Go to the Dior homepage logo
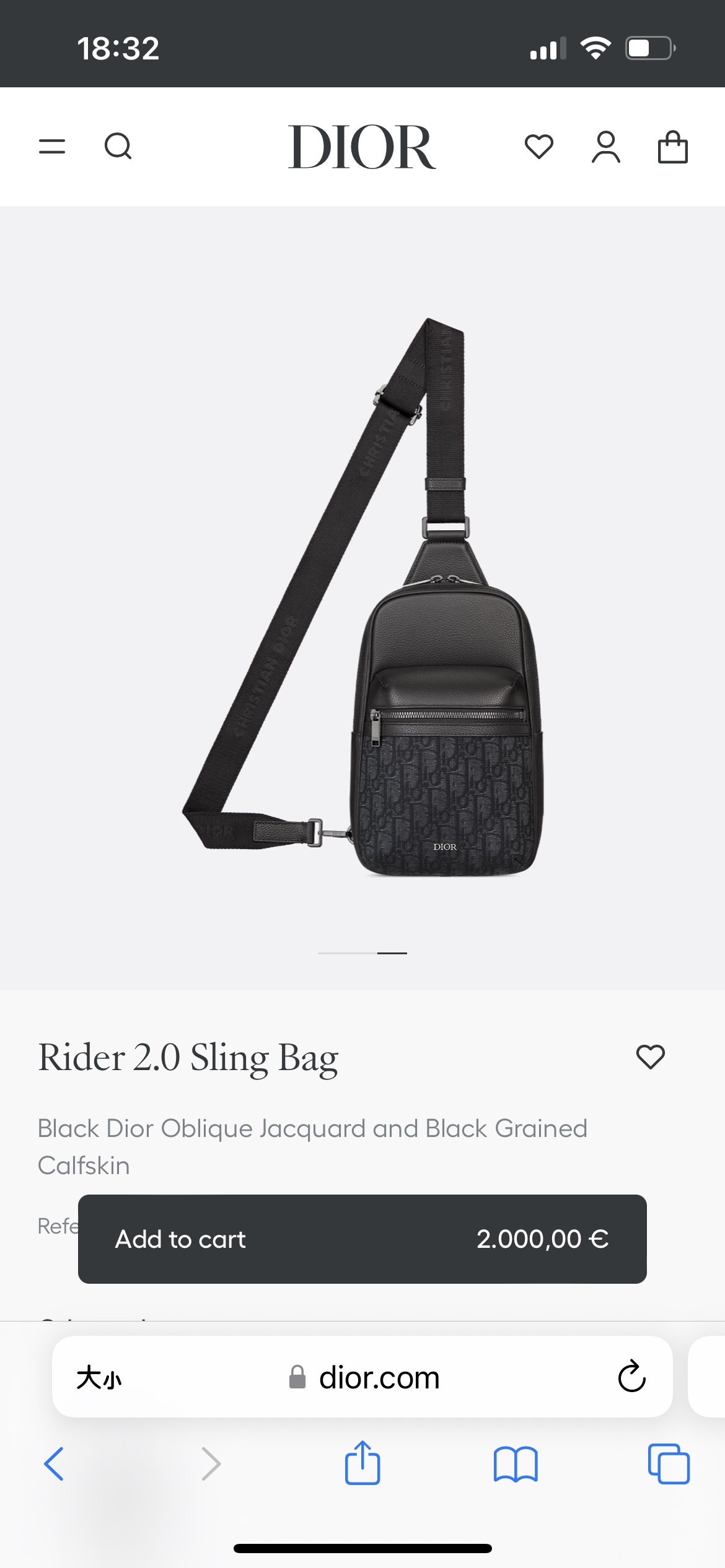The image size is (725, 1568). click(362, 147)
